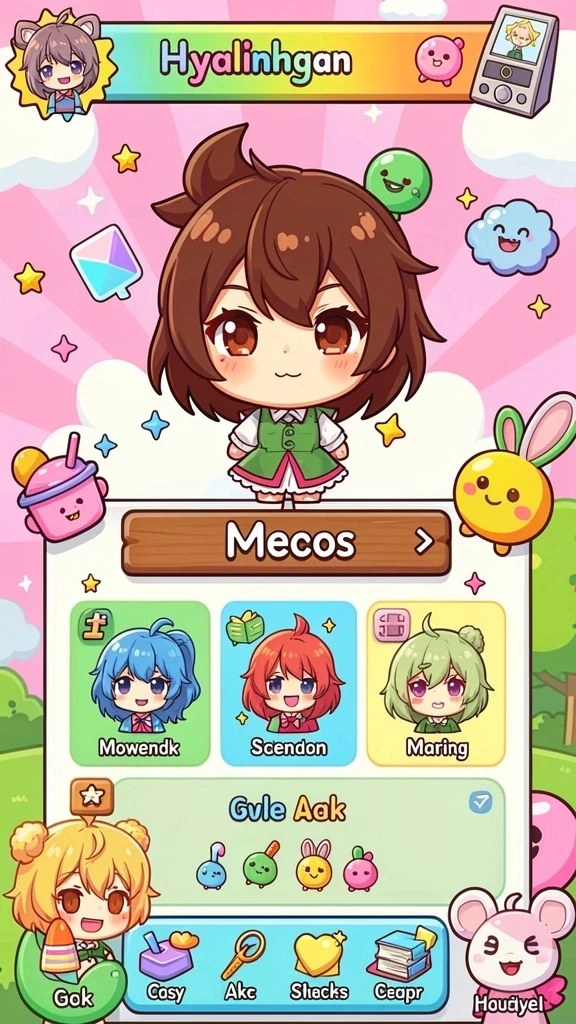
Task: Open the Casy tab
Action: pos(166,966)
